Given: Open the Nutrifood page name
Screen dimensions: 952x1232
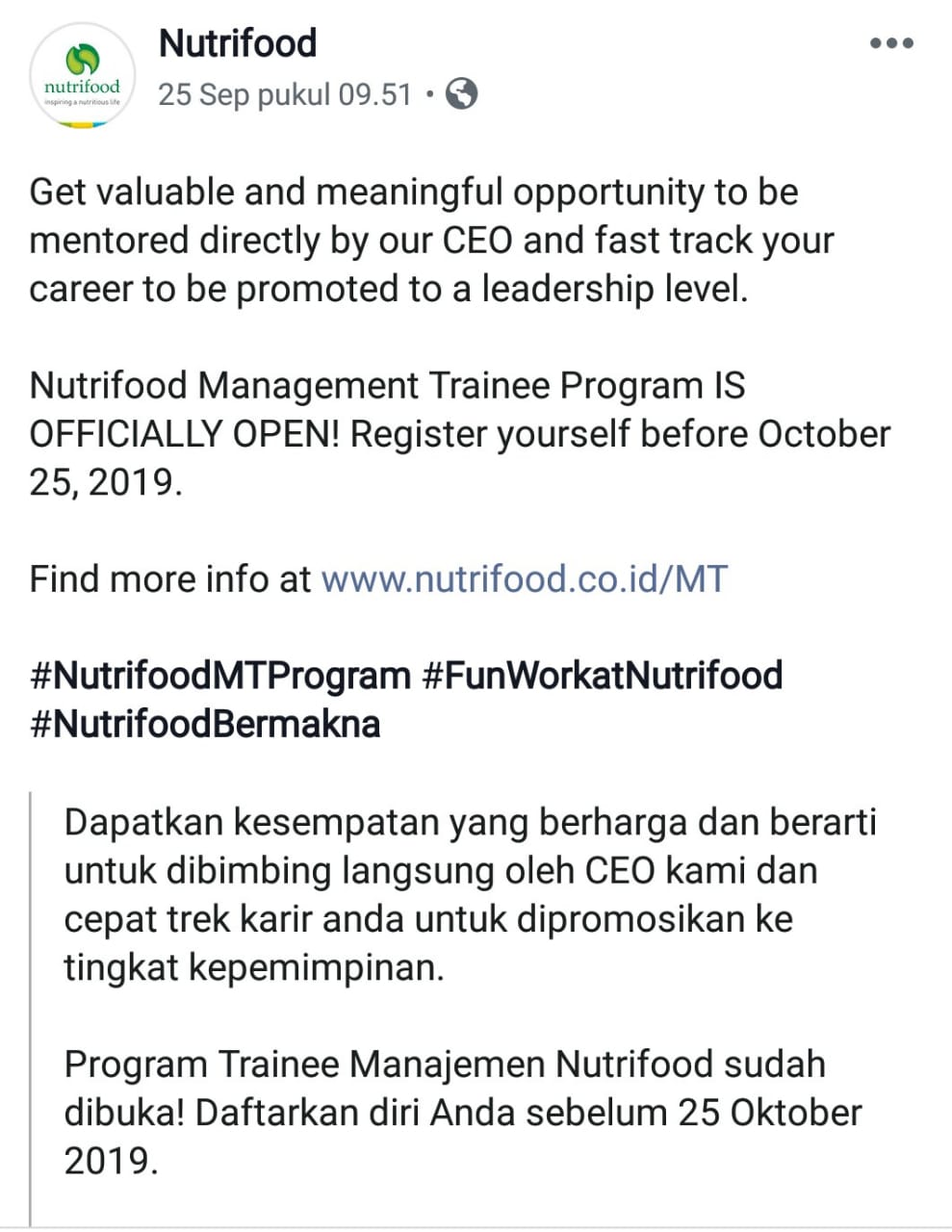Looking at the screenshot, I should [237, 43].
